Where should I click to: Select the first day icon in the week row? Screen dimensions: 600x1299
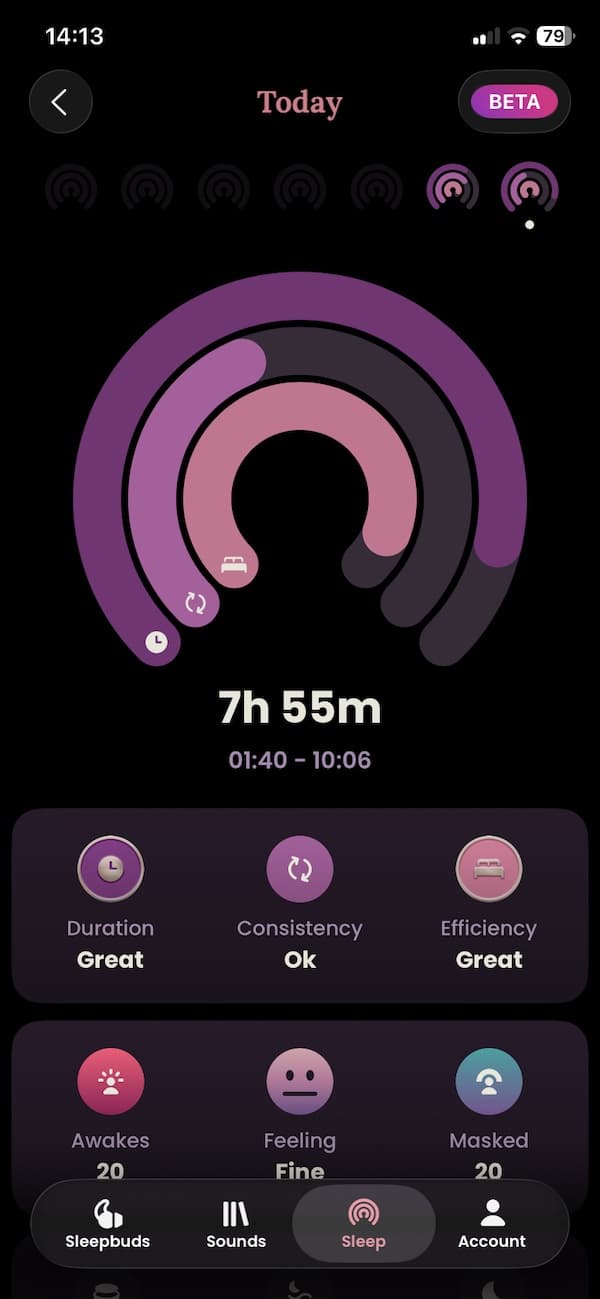(71, 187)
